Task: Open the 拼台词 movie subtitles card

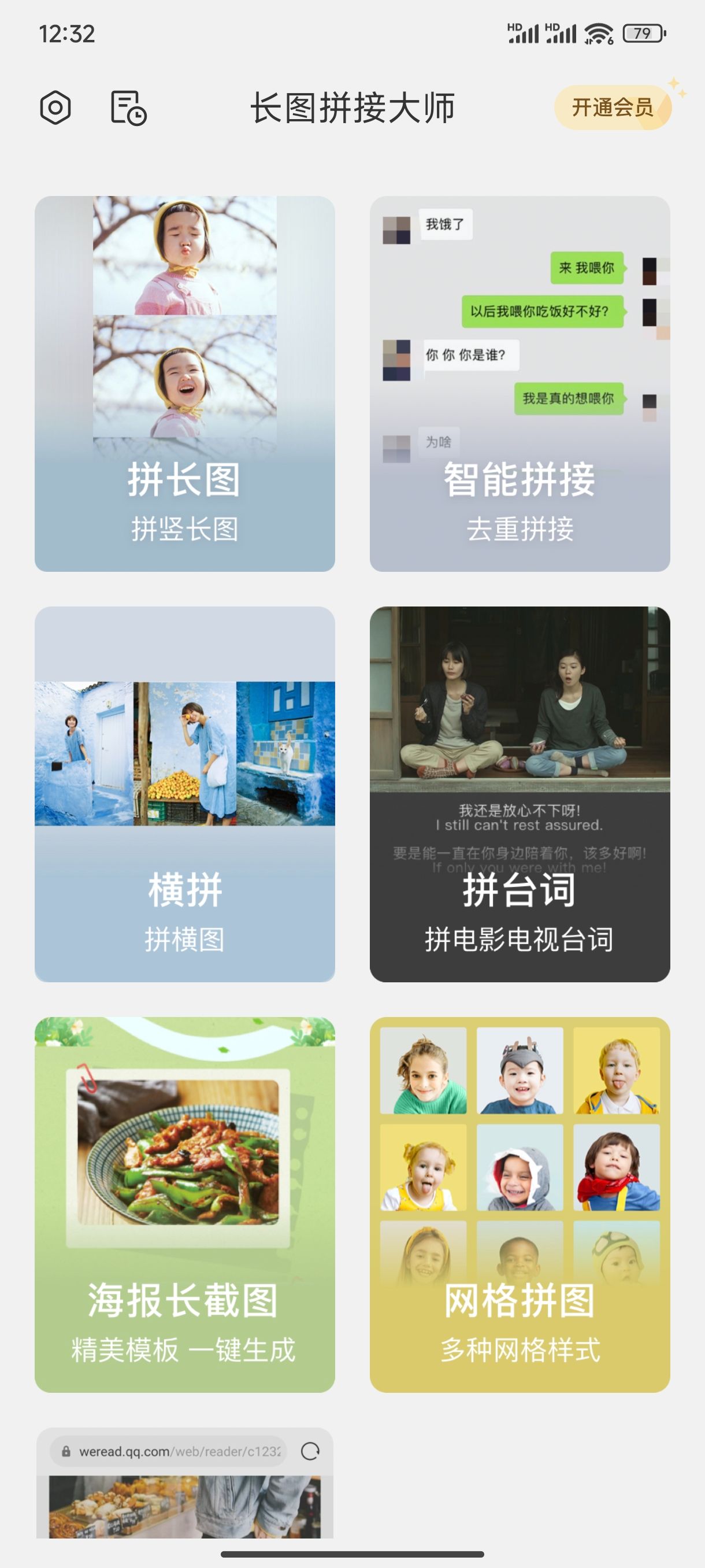Action: point(520,794)
